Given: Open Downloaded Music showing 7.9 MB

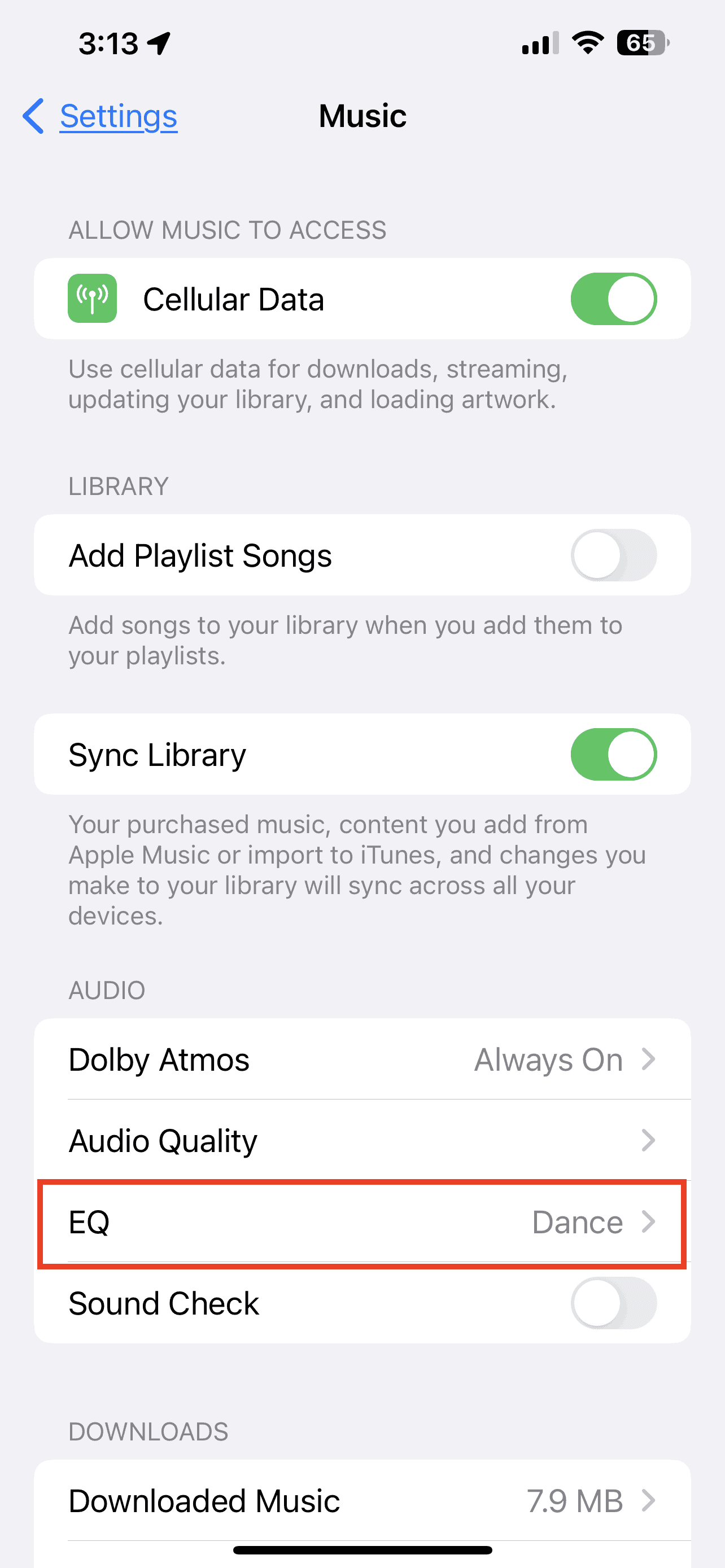Looking at the screenshot, I should [x=362, y=1500].
